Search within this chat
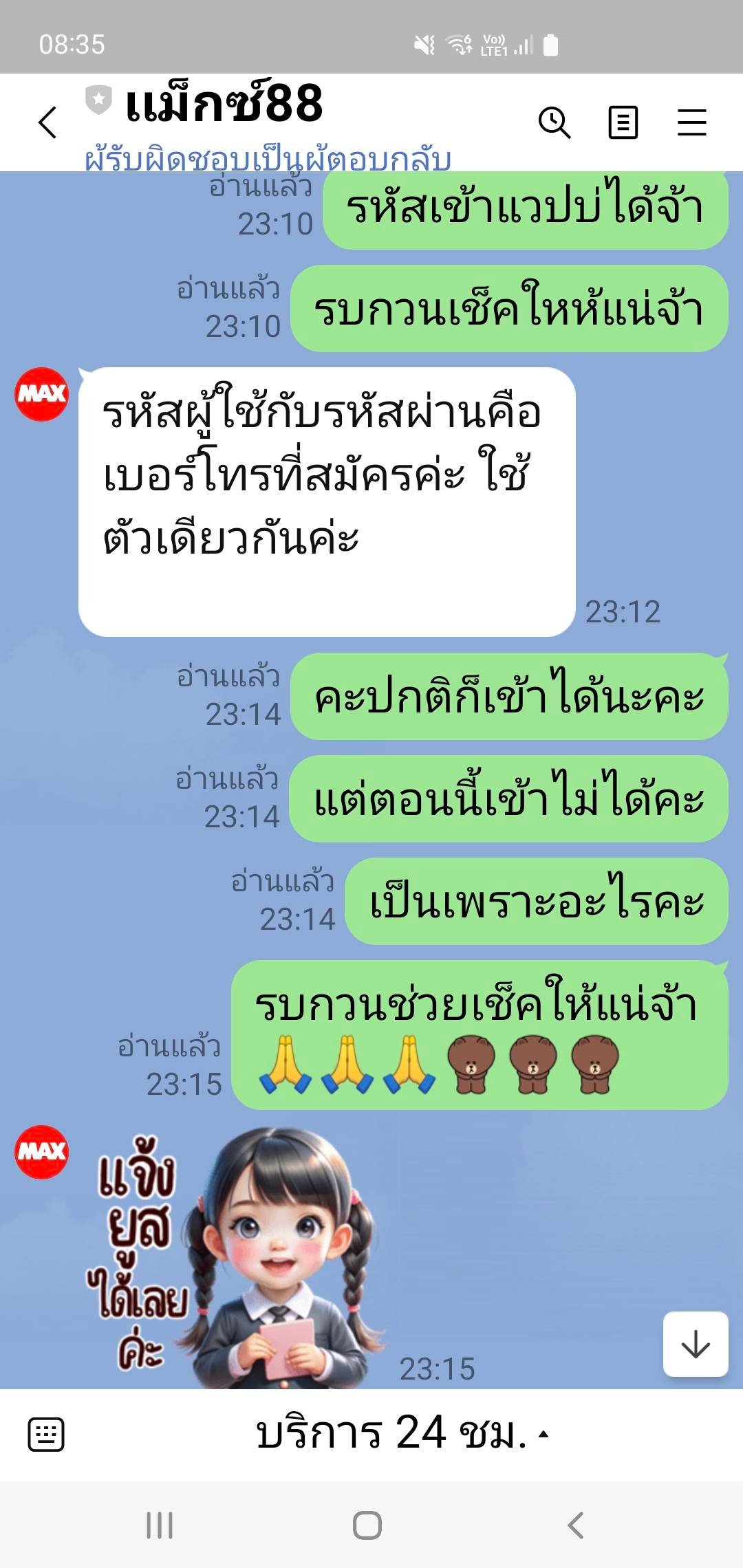743x1568 pixels. coord(554,123)
